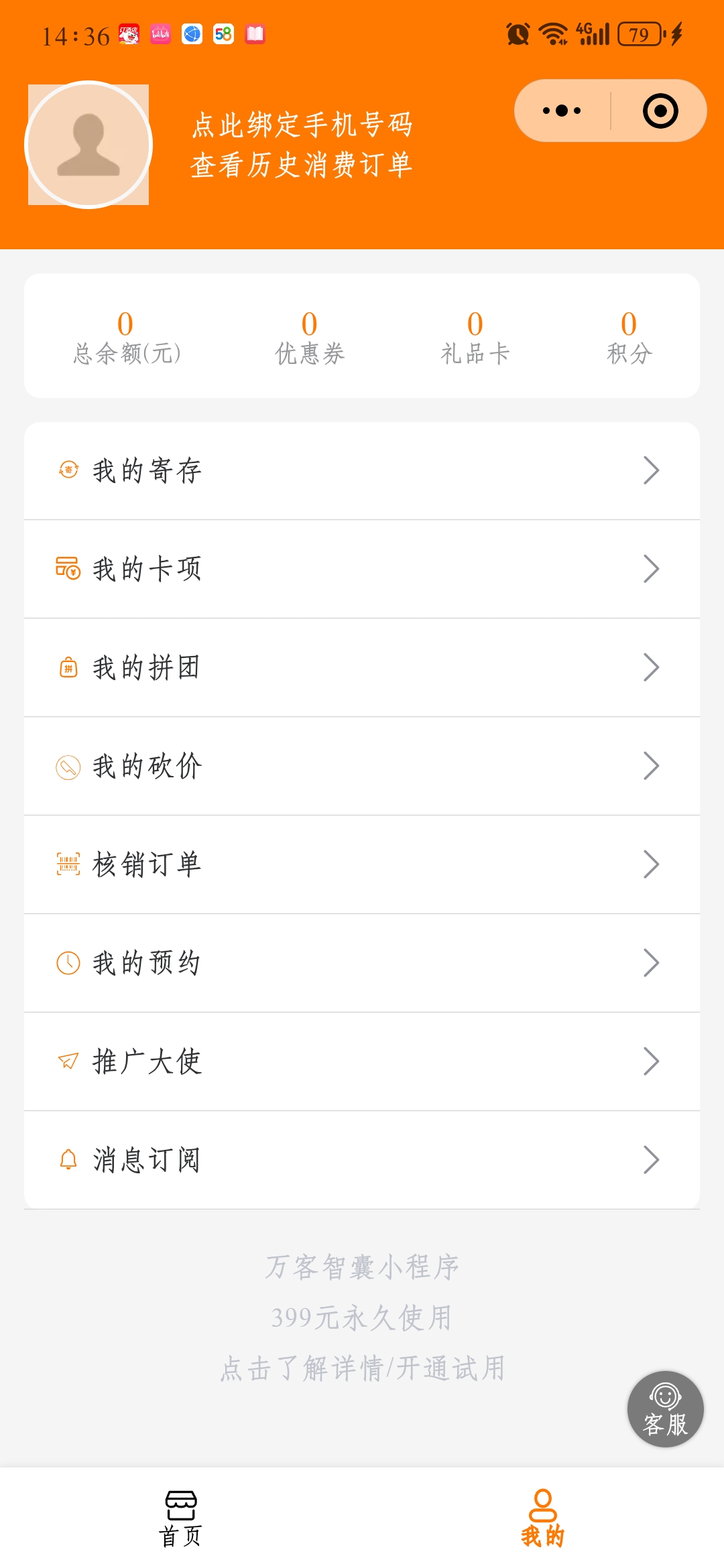
Task: Open 消息订阅 message subscriptions
Action: (362, 1160)
